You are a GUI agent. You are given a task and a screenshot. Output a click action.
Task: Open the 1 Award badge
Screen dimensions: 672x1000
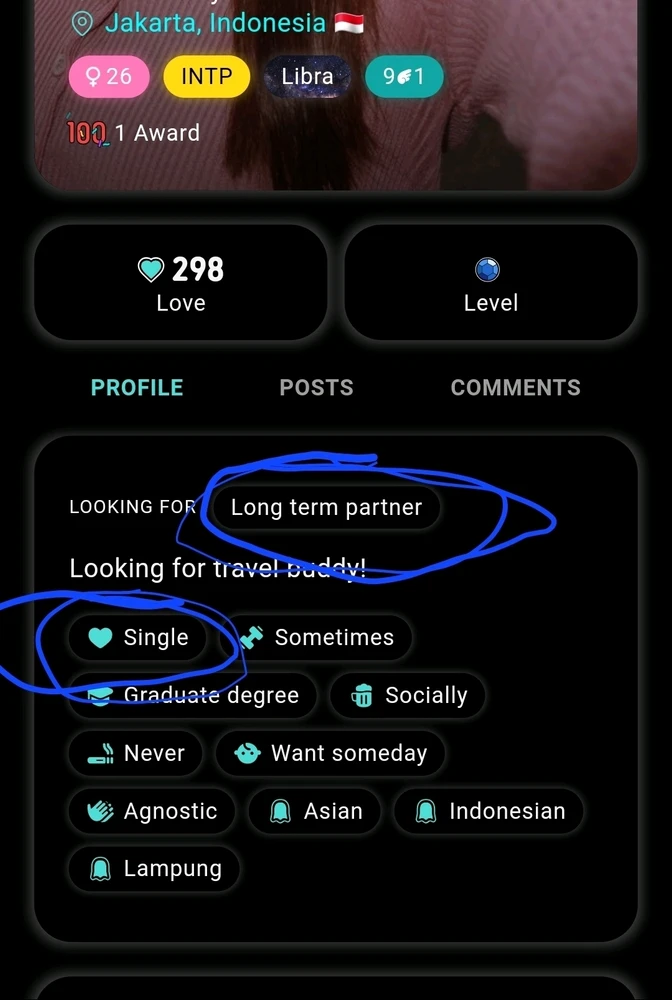pos(134,133)
